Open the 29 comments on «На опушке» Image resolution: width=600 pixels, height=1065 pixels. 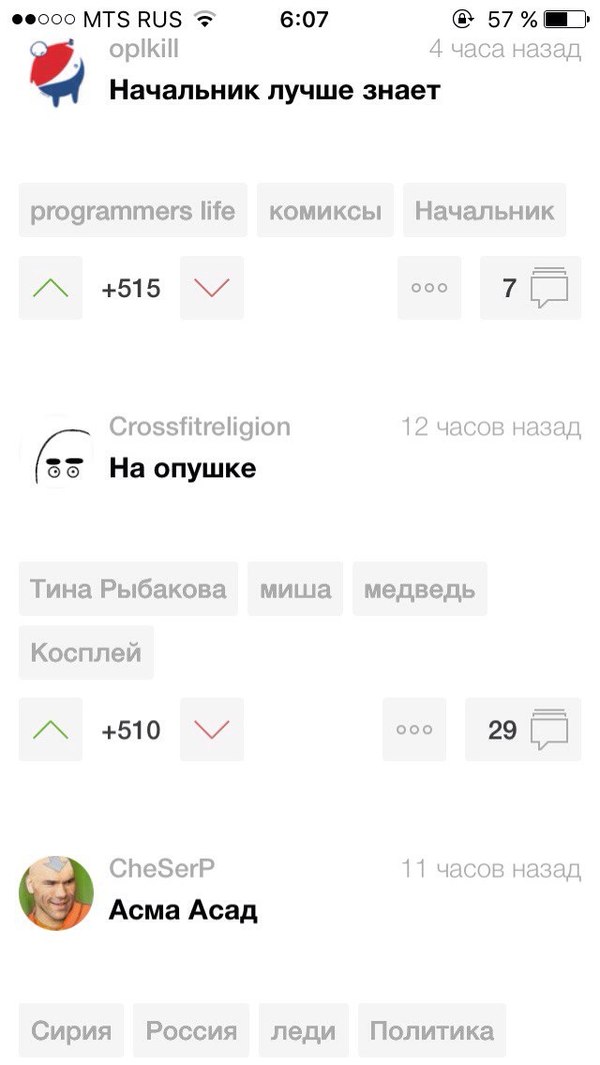click(x=523, y=730)
